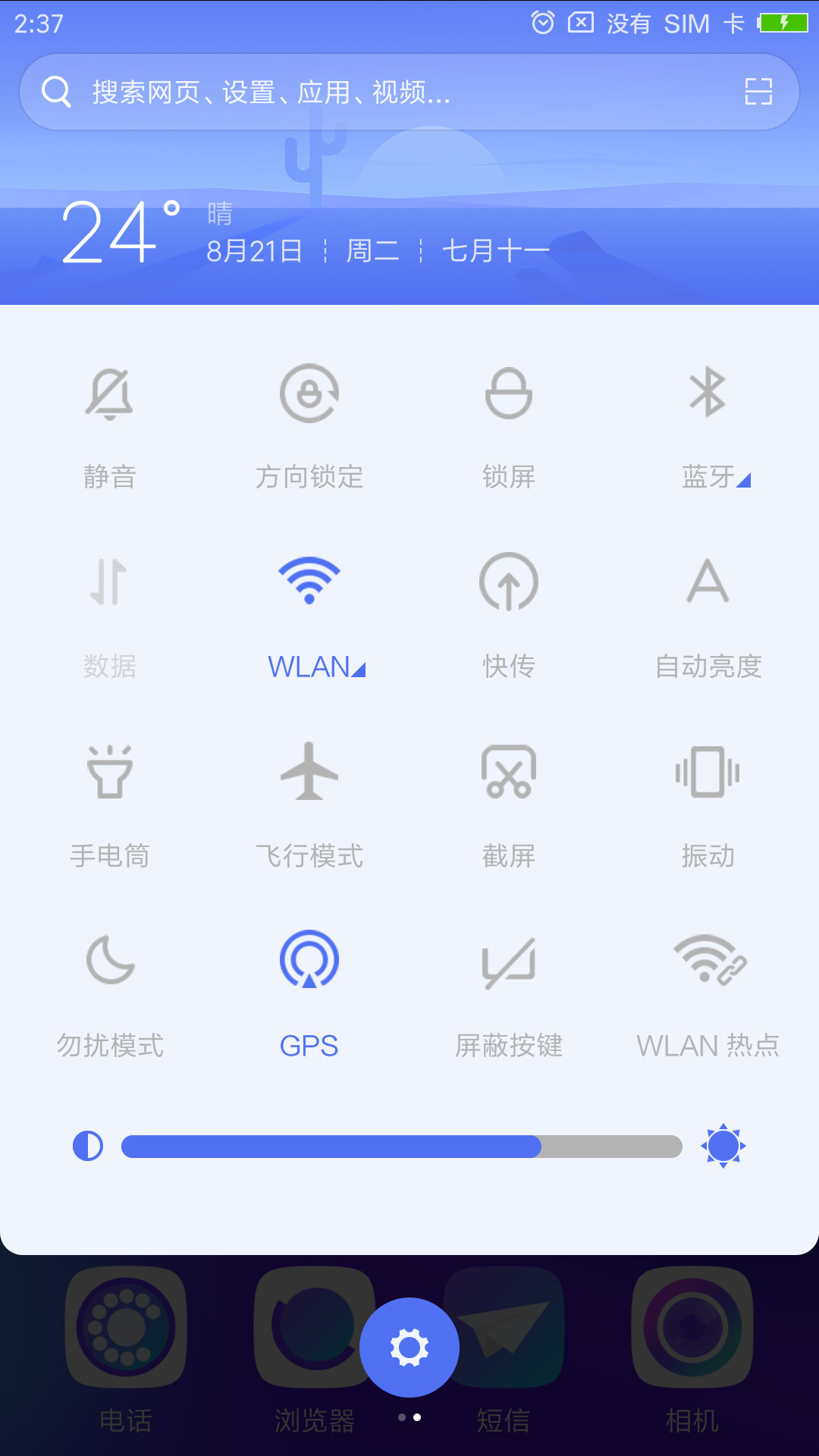Open settings via the gear button
The image size is (819, 1456).
tap(409, 1348)
